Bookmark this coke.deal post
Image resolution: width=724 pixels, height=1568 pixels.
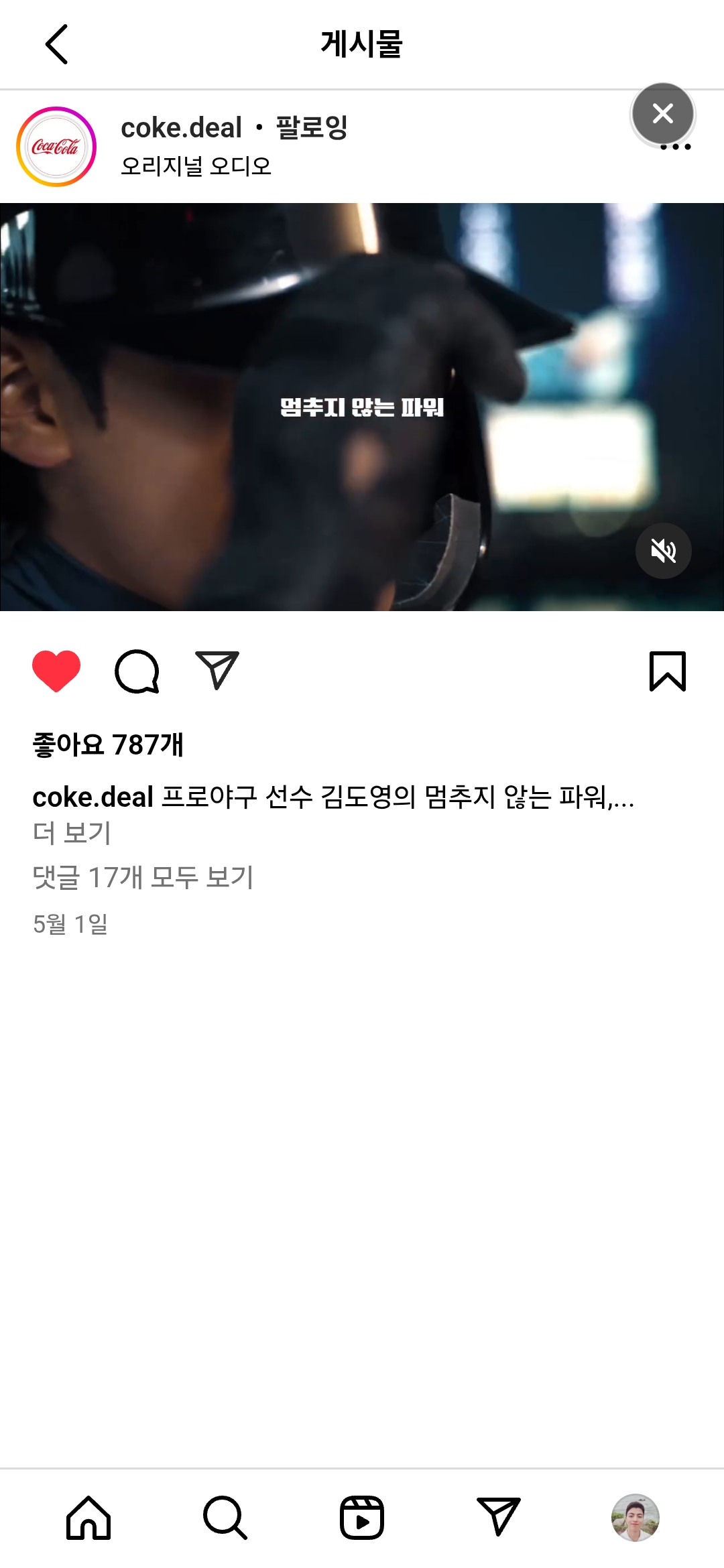click(668, 671)
